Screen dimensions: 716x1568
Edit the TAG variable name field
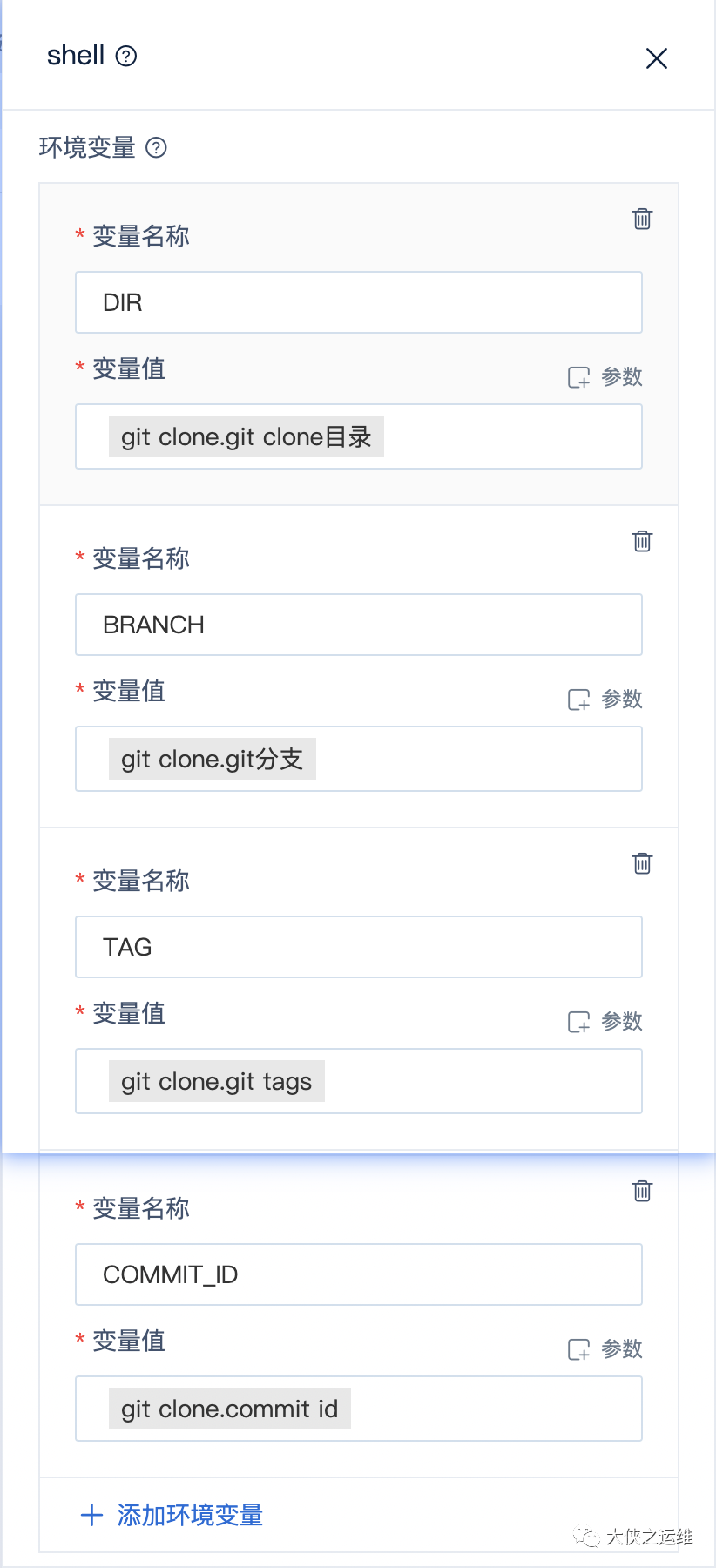coord(358,947)
